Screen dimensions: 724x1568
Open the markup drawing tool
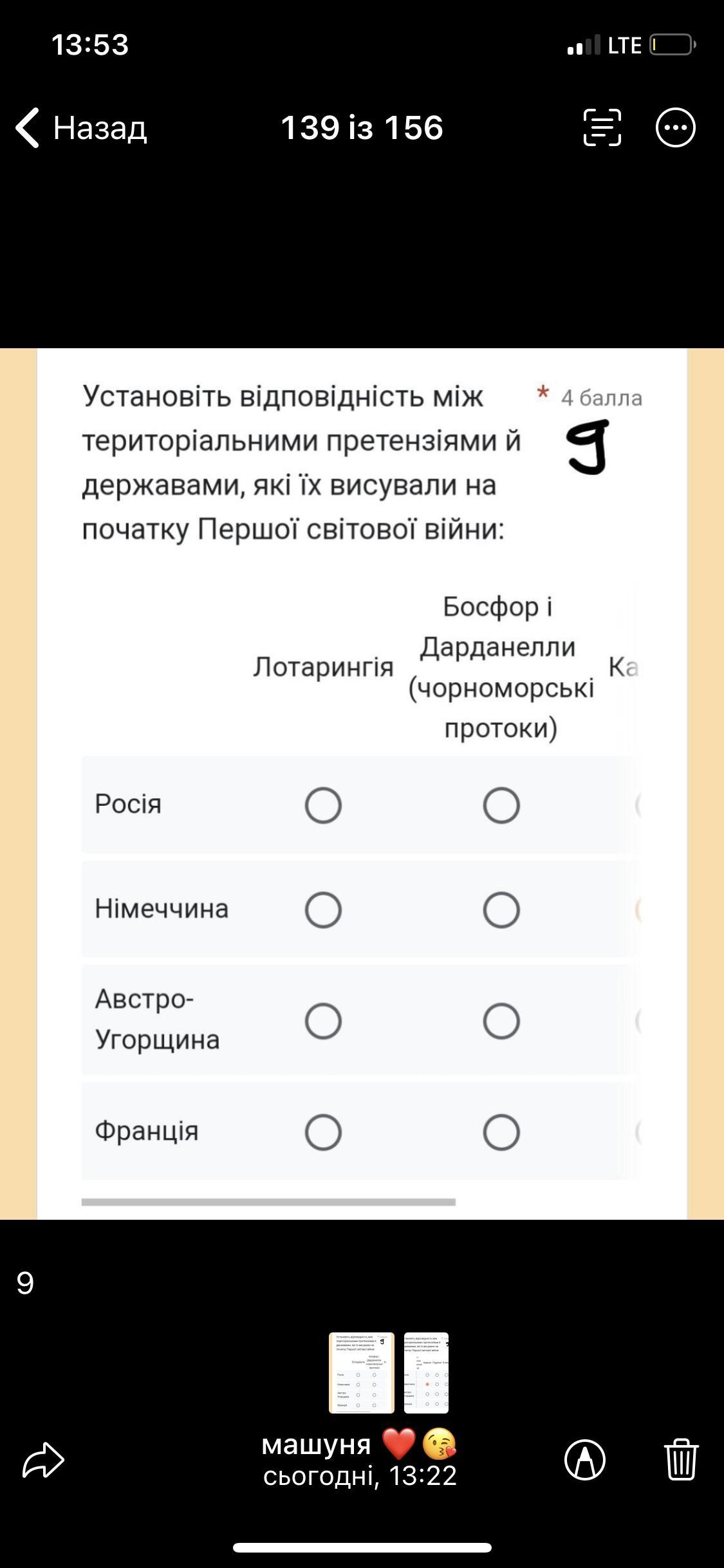click(585, 1460)
